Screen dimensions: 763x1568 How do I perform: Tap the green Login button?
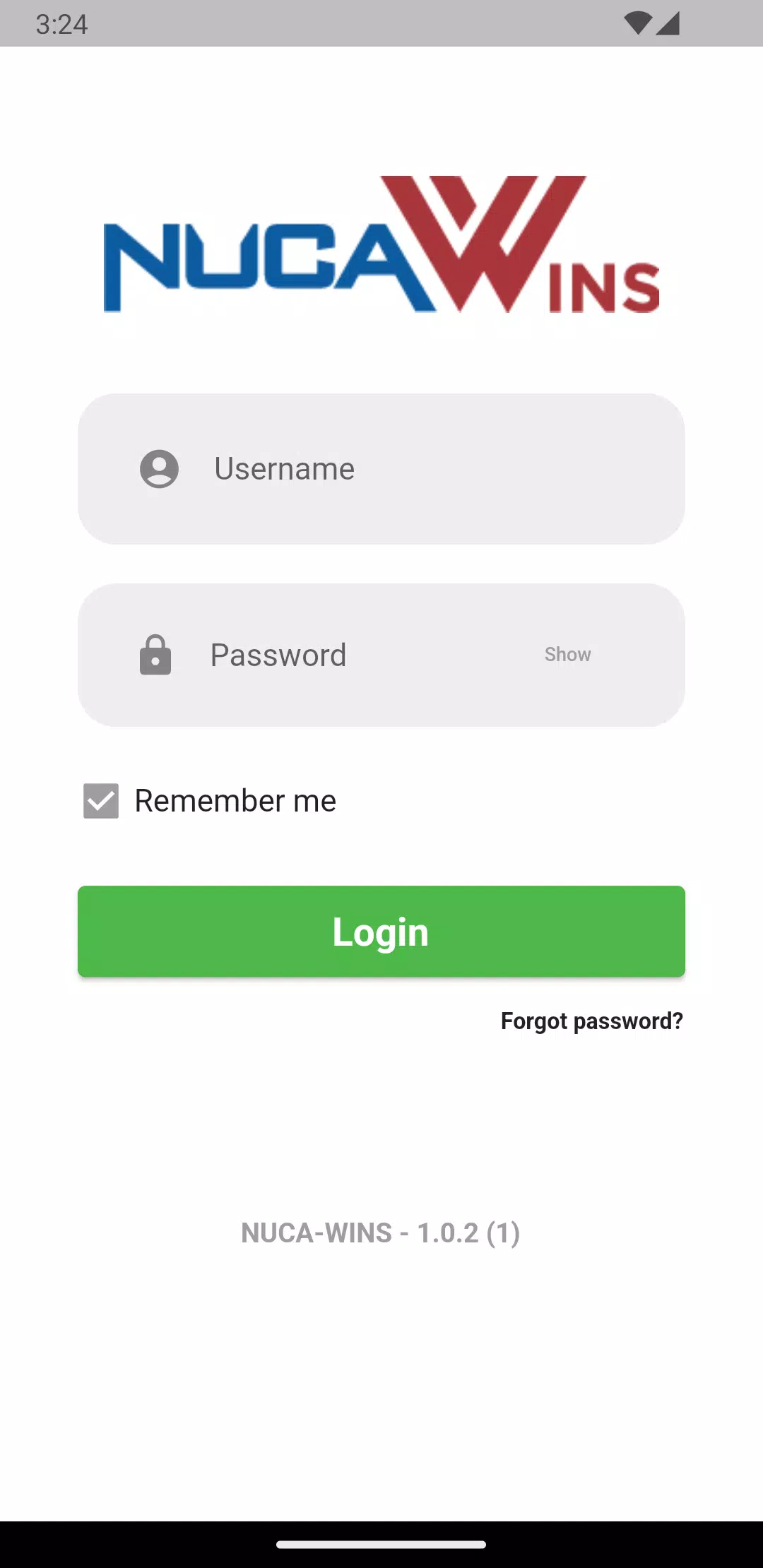click(381, 932)
